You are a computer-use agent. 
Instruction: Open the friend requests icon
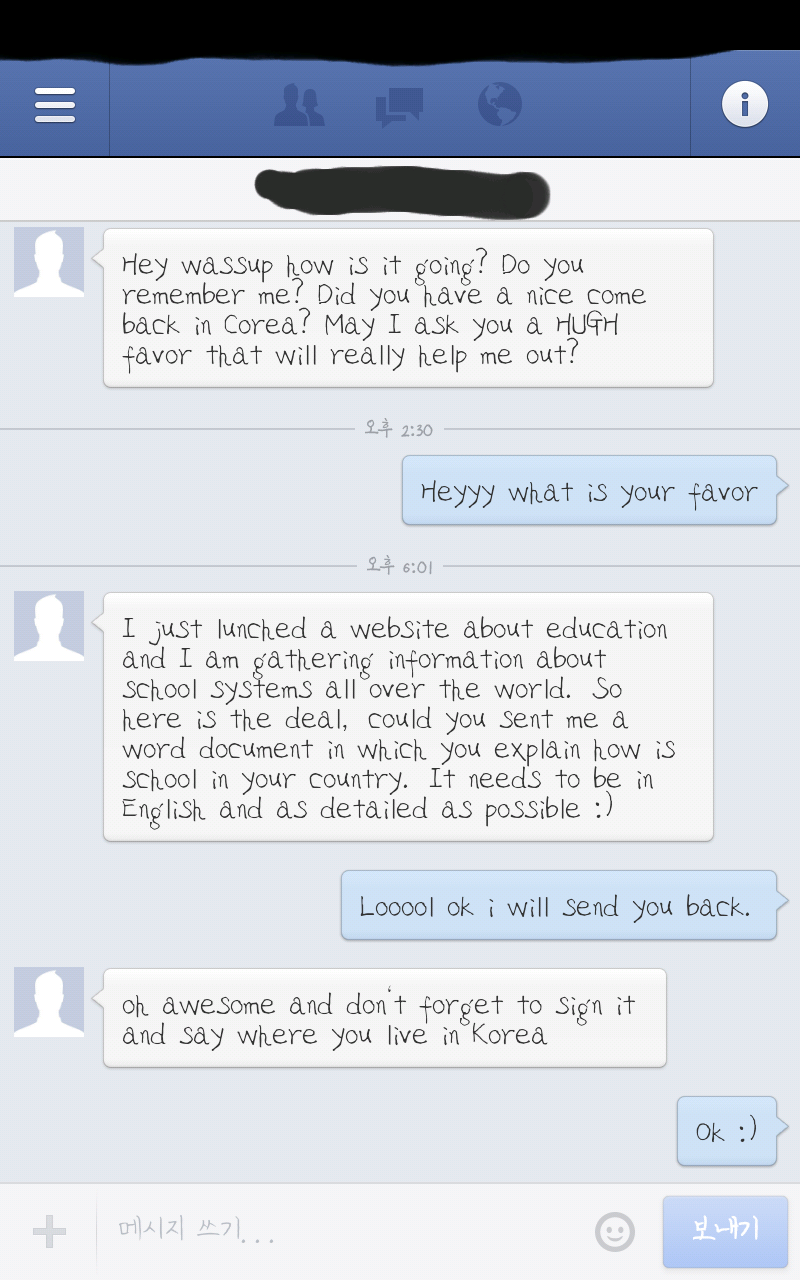point(299,106)
